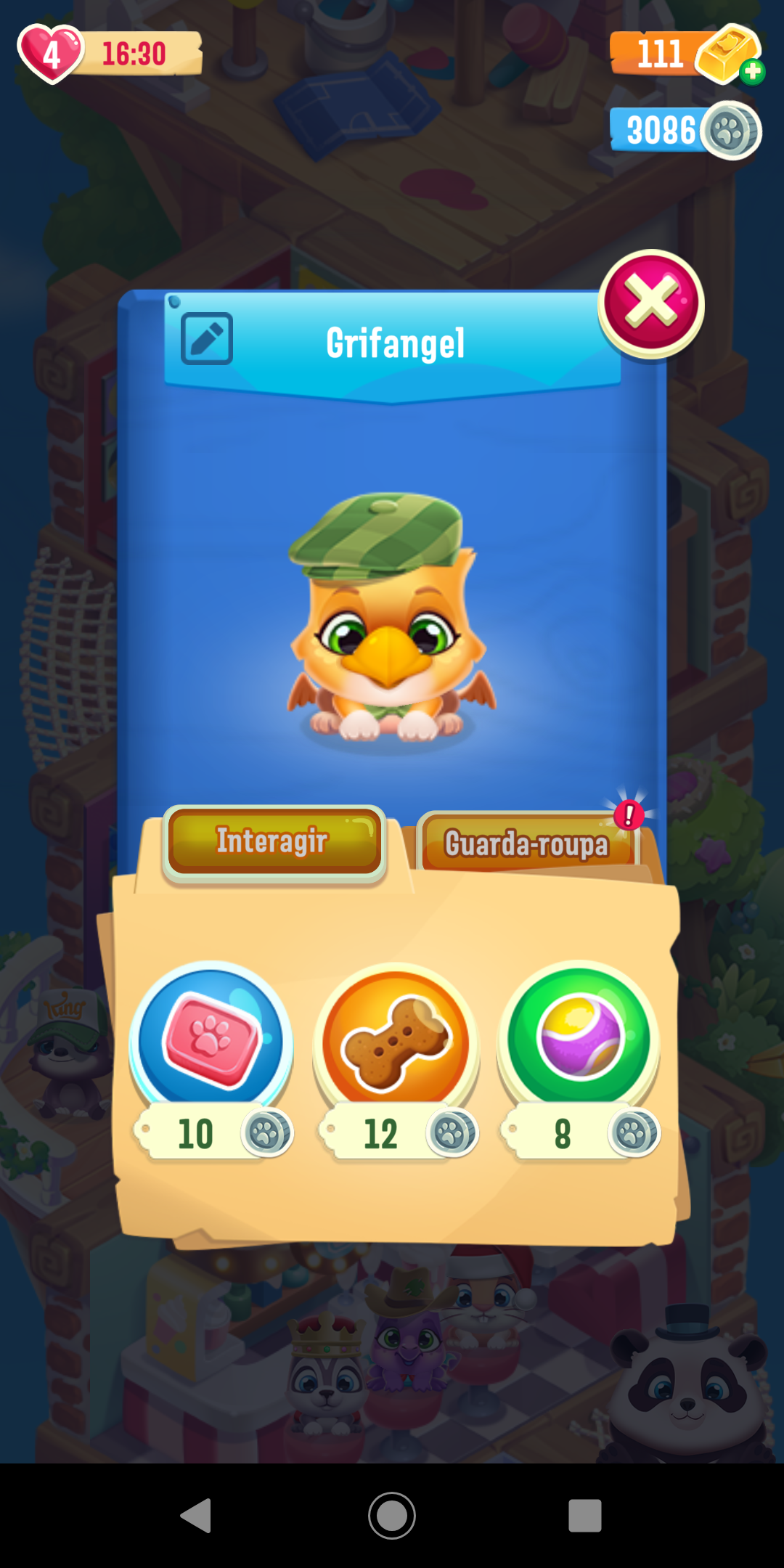Return to the home screen
This screenshot has width=784, height=1568.
click(x=392, y=1516)
